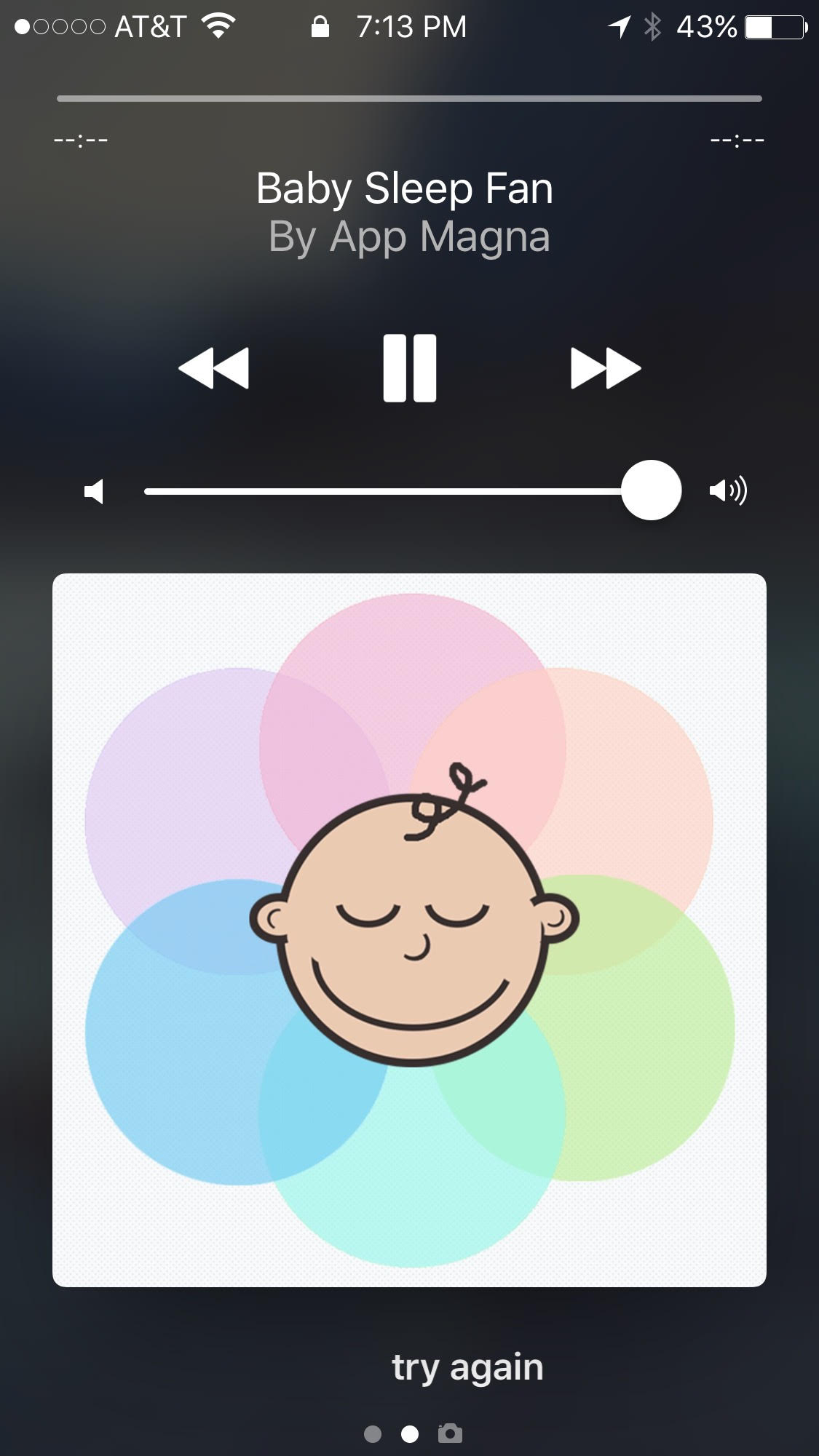Tap the playback progress bar
This screenshot has height=1456, width=819.
click(409, 98)
